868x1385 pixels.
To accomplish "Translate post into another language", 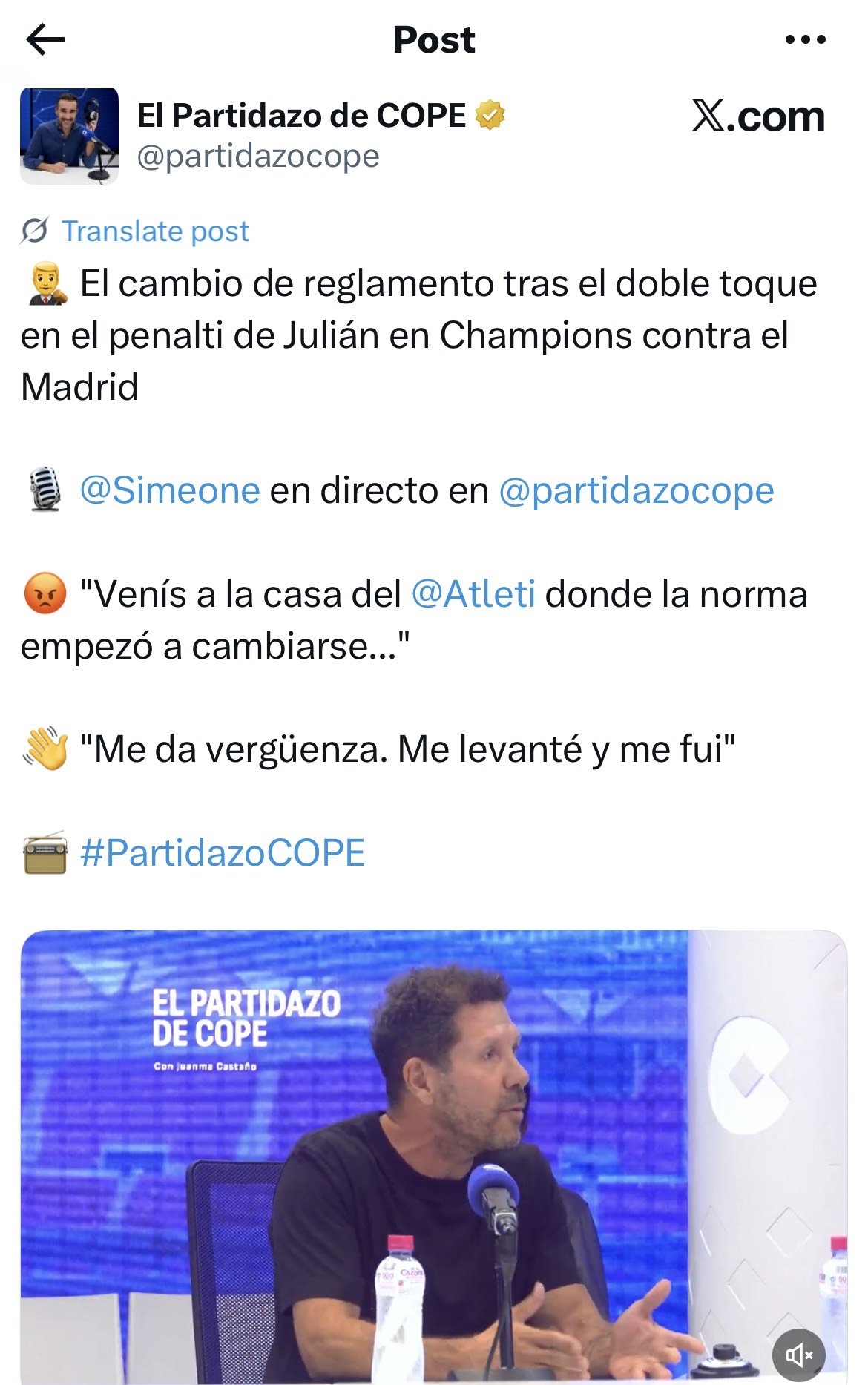I will pos(154,231).
